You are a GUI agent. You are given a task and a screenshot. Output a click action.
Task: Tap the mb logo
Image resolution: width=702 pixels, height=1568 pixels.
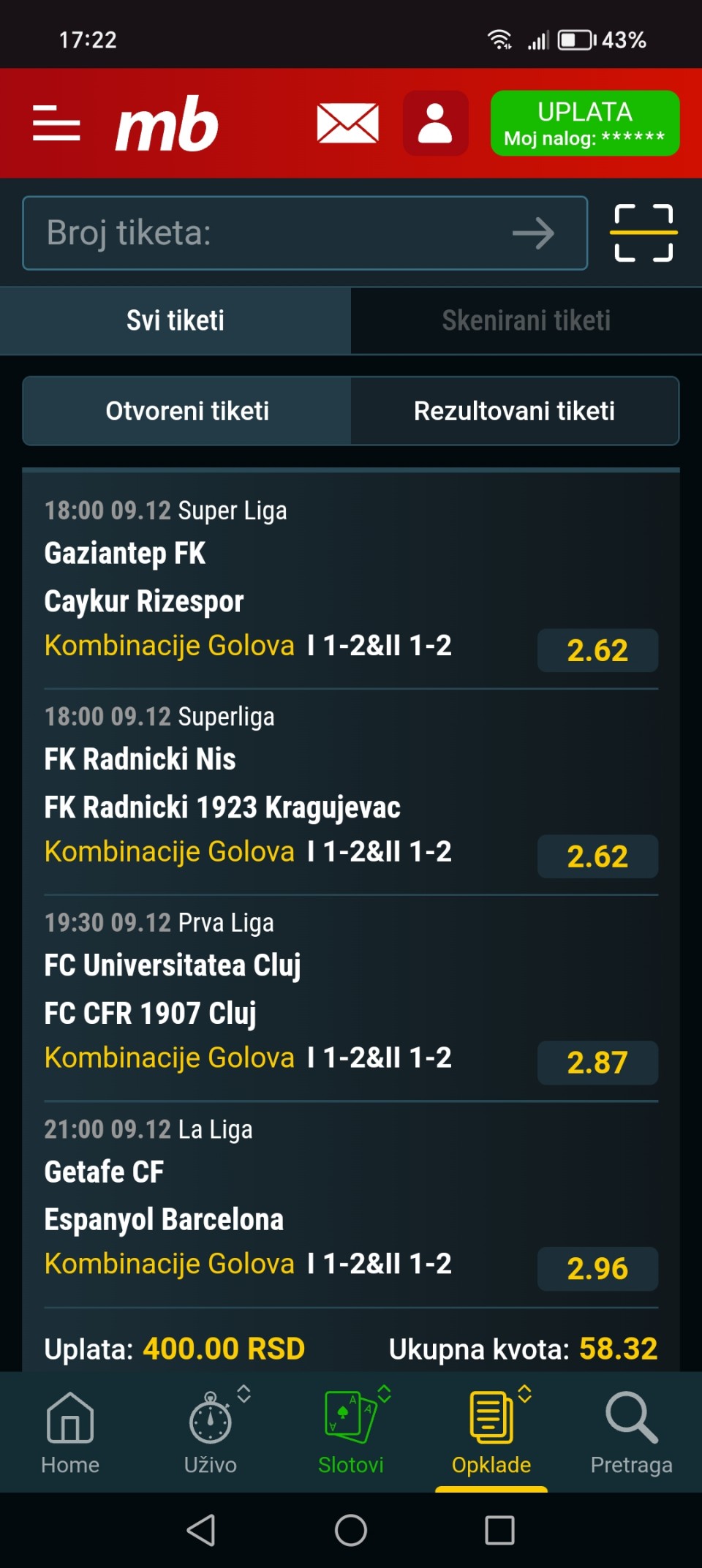click(x=167, y=124)
